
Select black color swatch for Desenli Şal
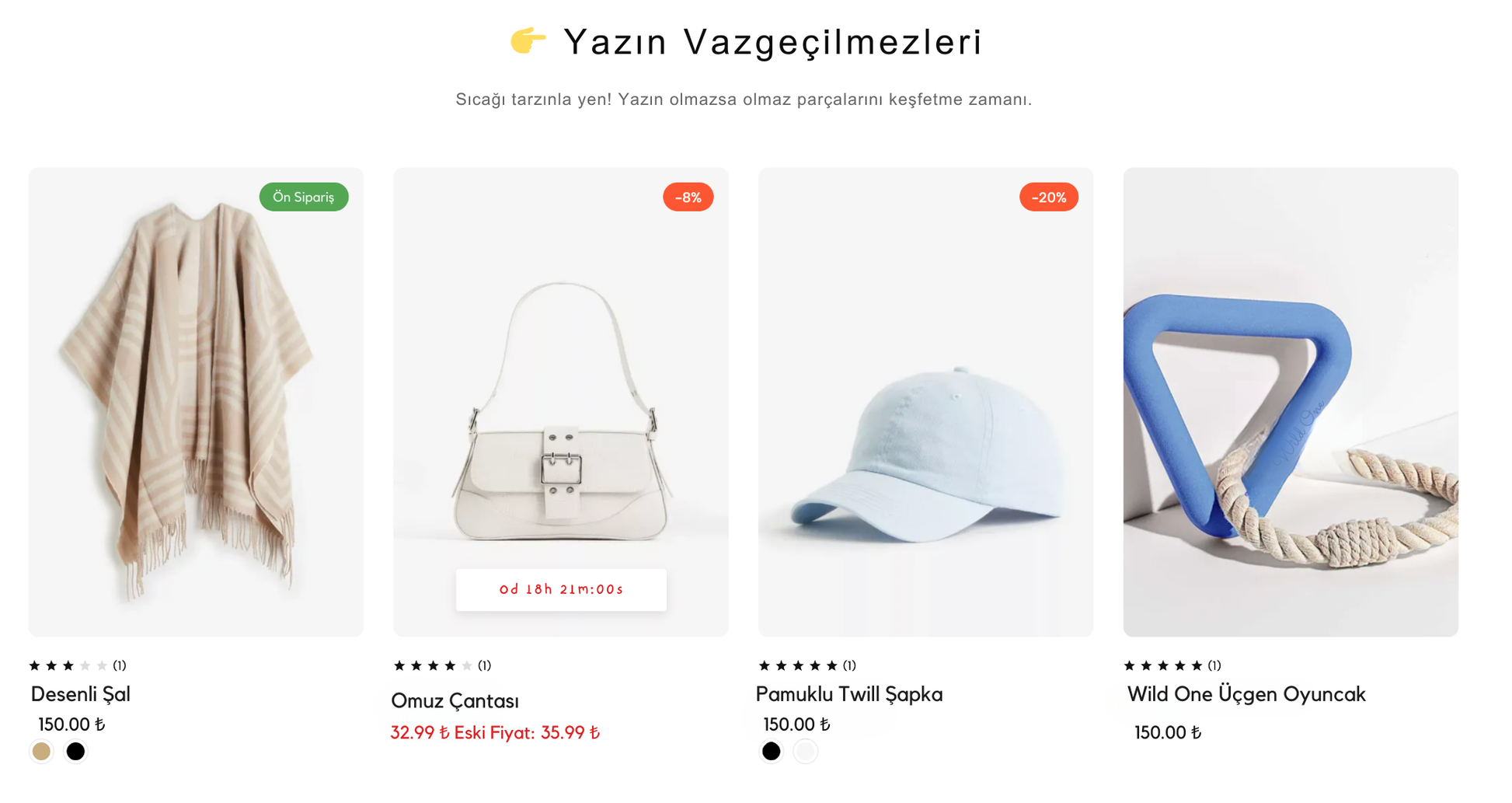click(x=75, y=751)
